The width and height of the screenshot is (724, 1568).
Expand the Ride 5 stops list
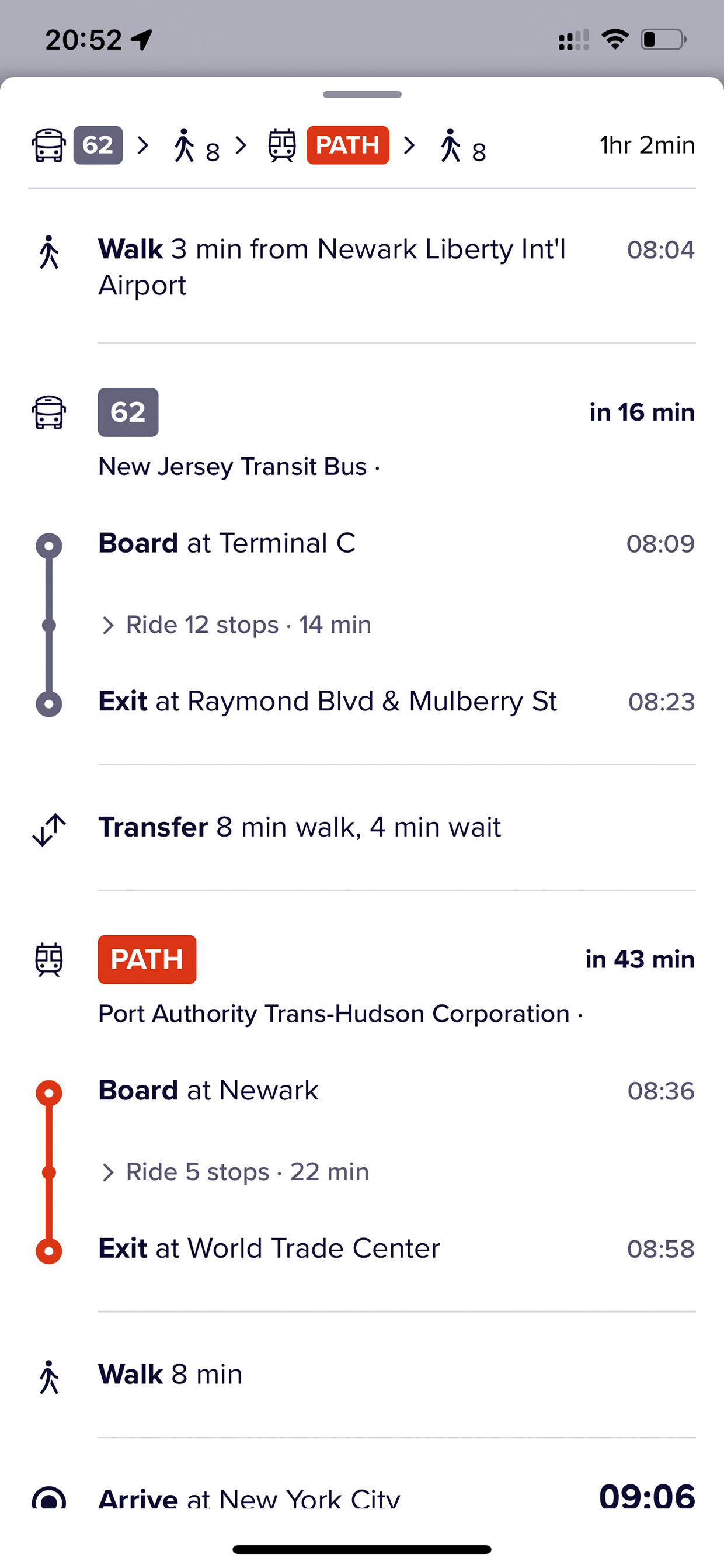coord(235,1172)
